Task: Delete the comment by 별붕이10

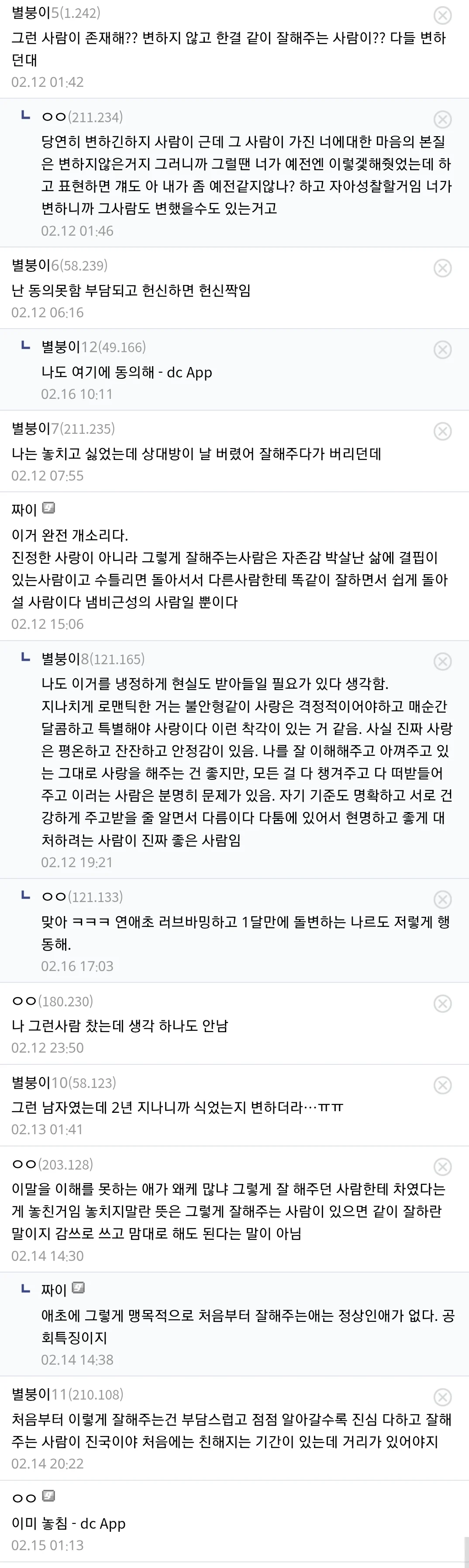Action: click(x=442, y=1085)
